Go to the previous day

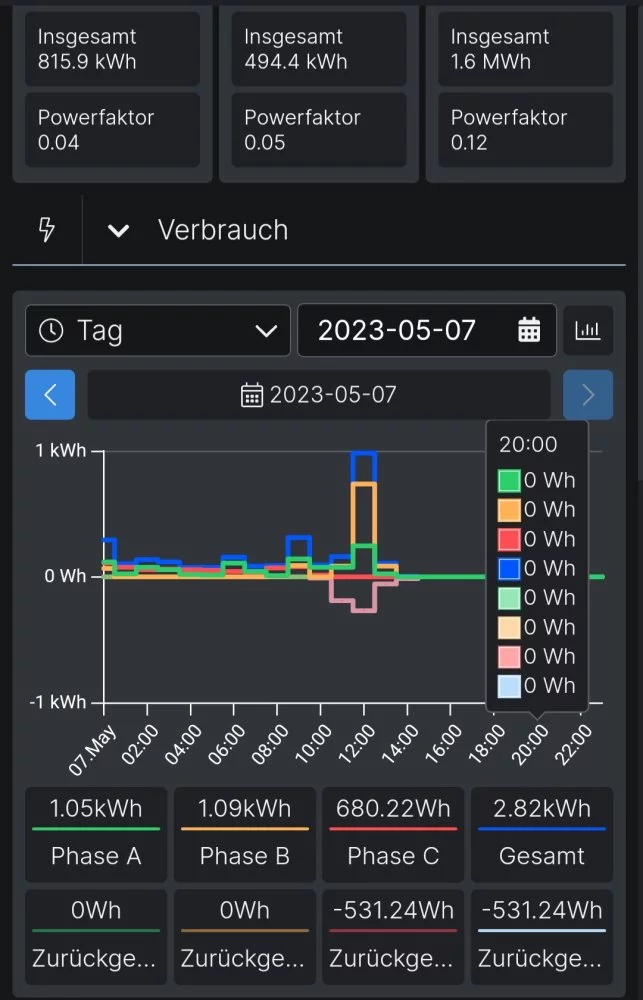(51, 395)
